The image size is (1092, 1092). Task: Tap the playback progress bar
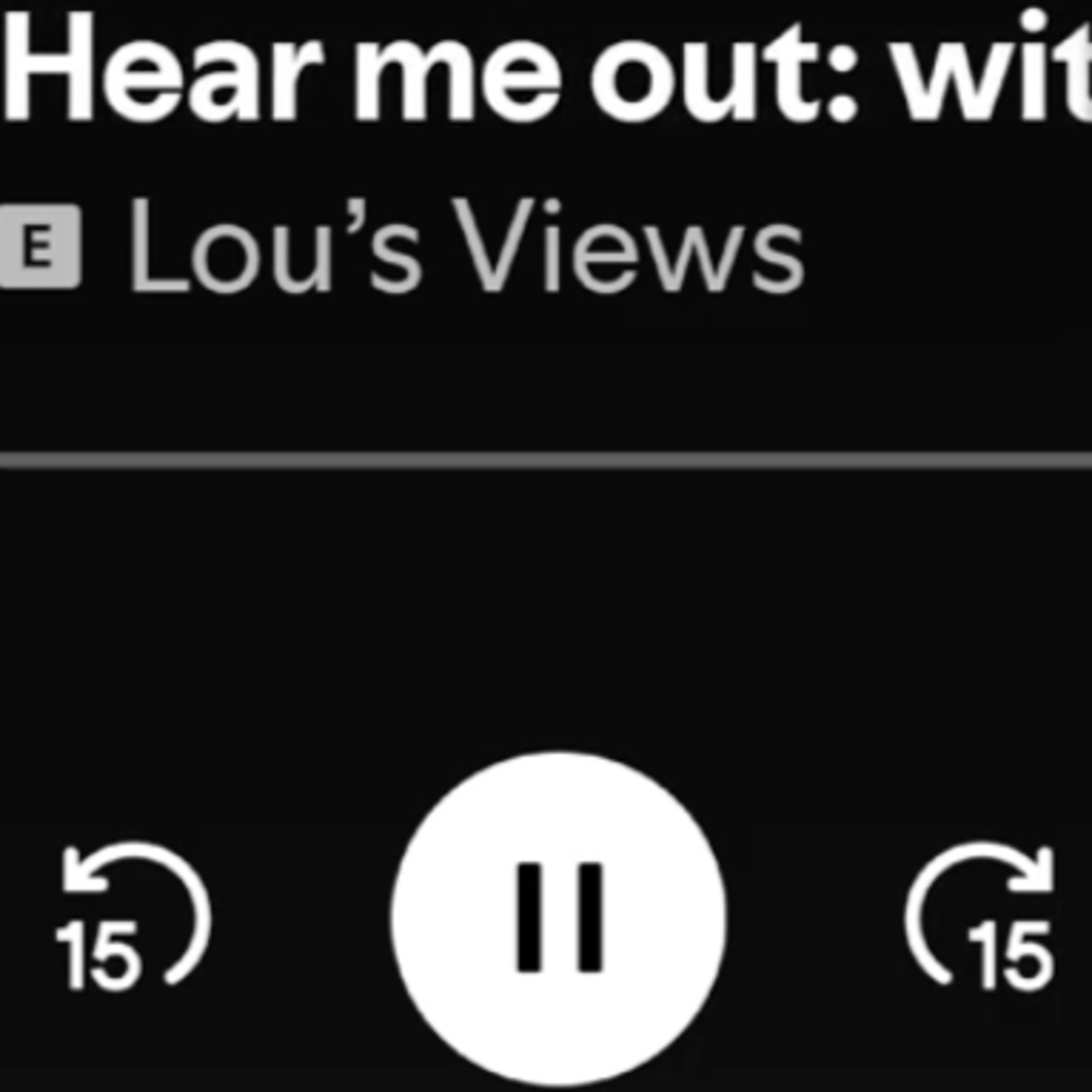click(x=546, y=461)
